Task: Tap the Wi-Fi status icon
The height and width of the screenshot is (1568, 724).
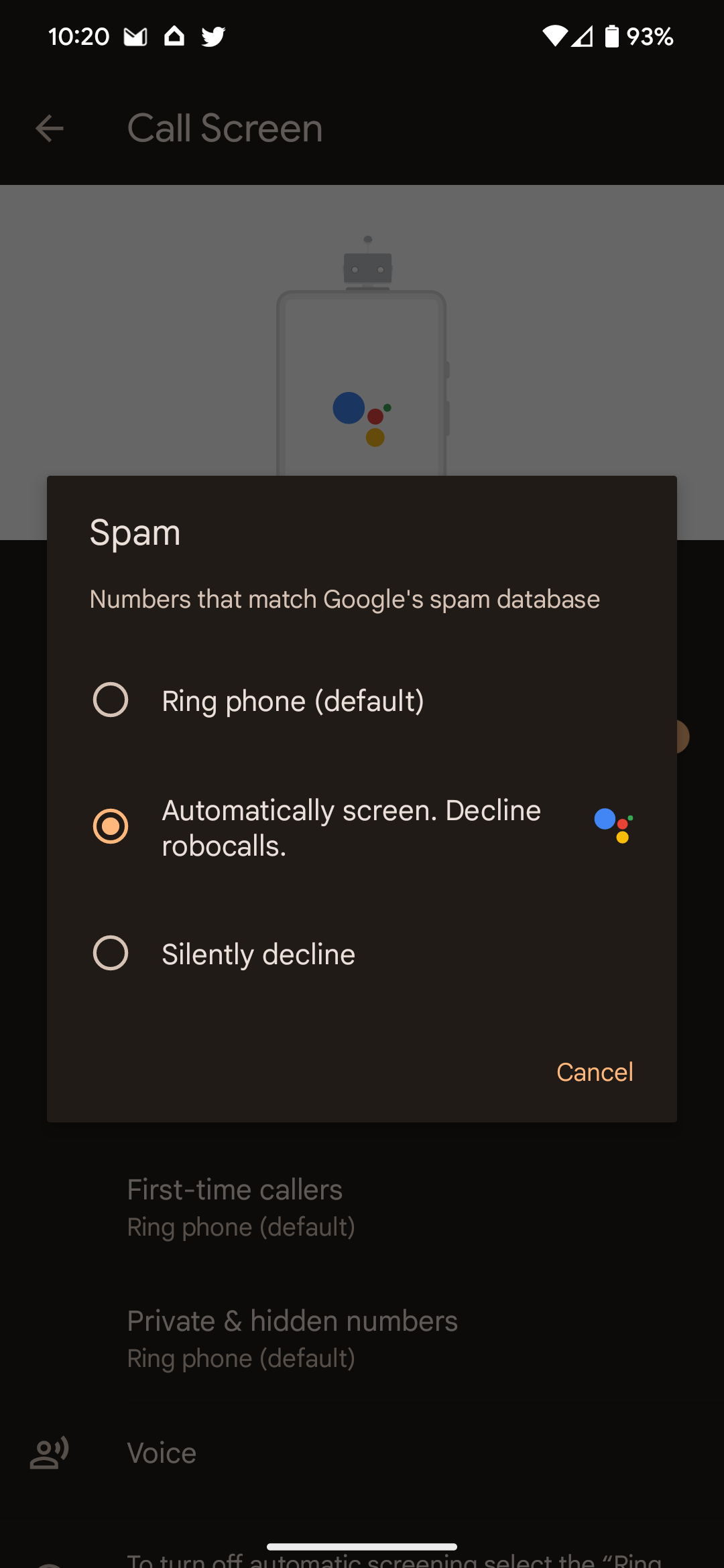Action: coord(555,37)
